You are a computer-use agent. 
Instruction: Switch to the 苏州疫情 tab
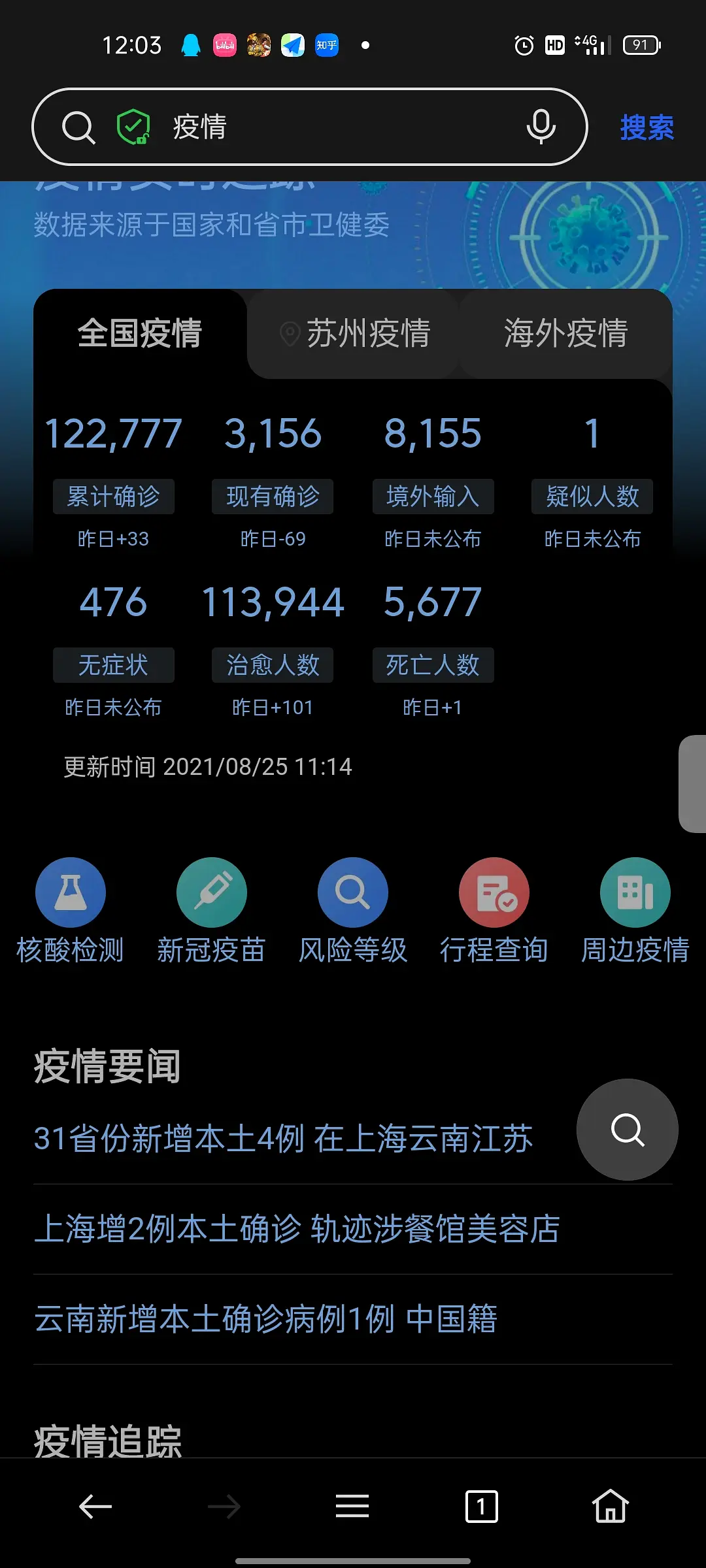pyautogui.click(x=355, y=334)
